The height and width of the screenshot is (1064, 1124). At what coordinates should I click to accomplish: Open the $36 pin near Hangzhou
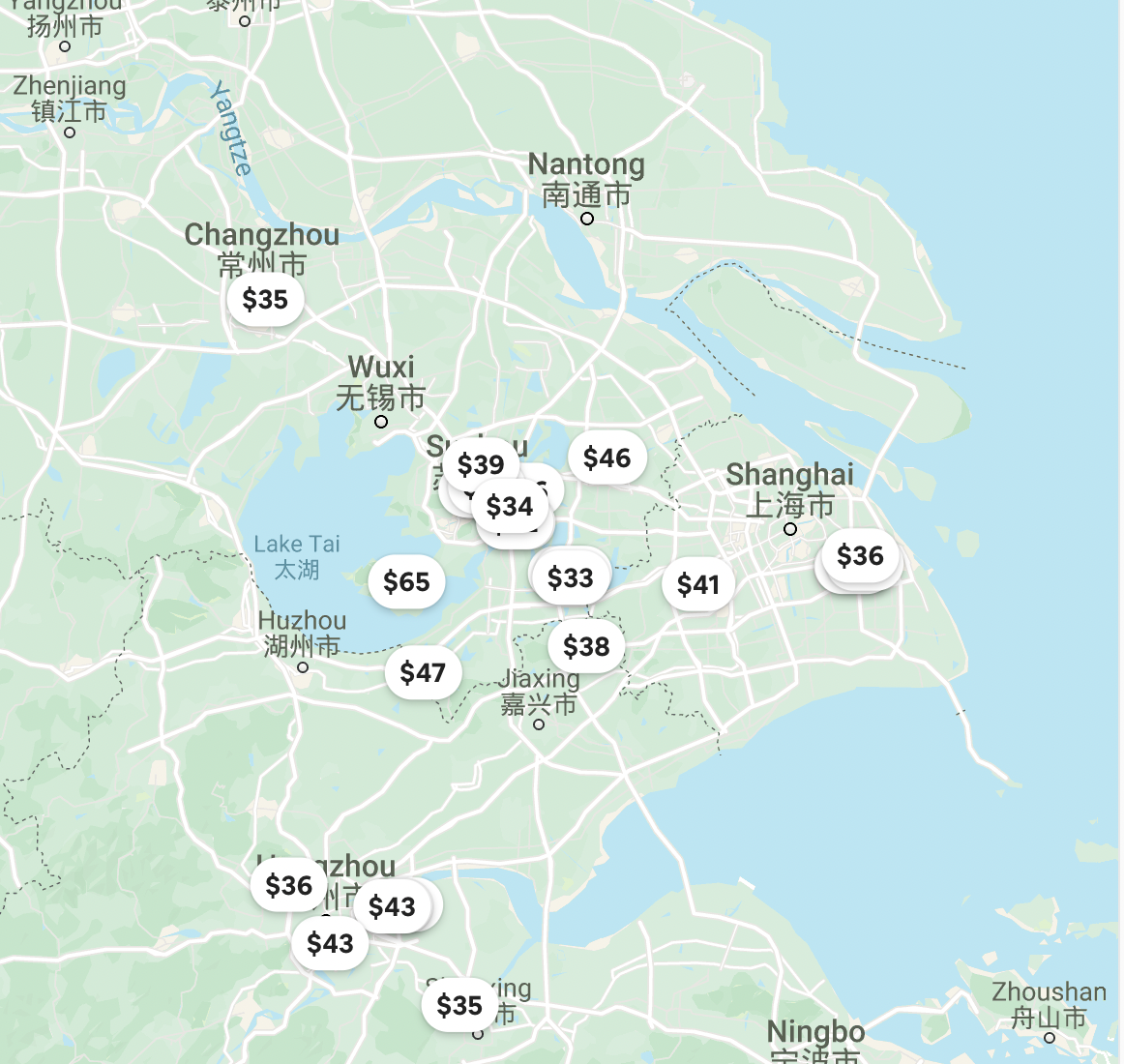288,885
